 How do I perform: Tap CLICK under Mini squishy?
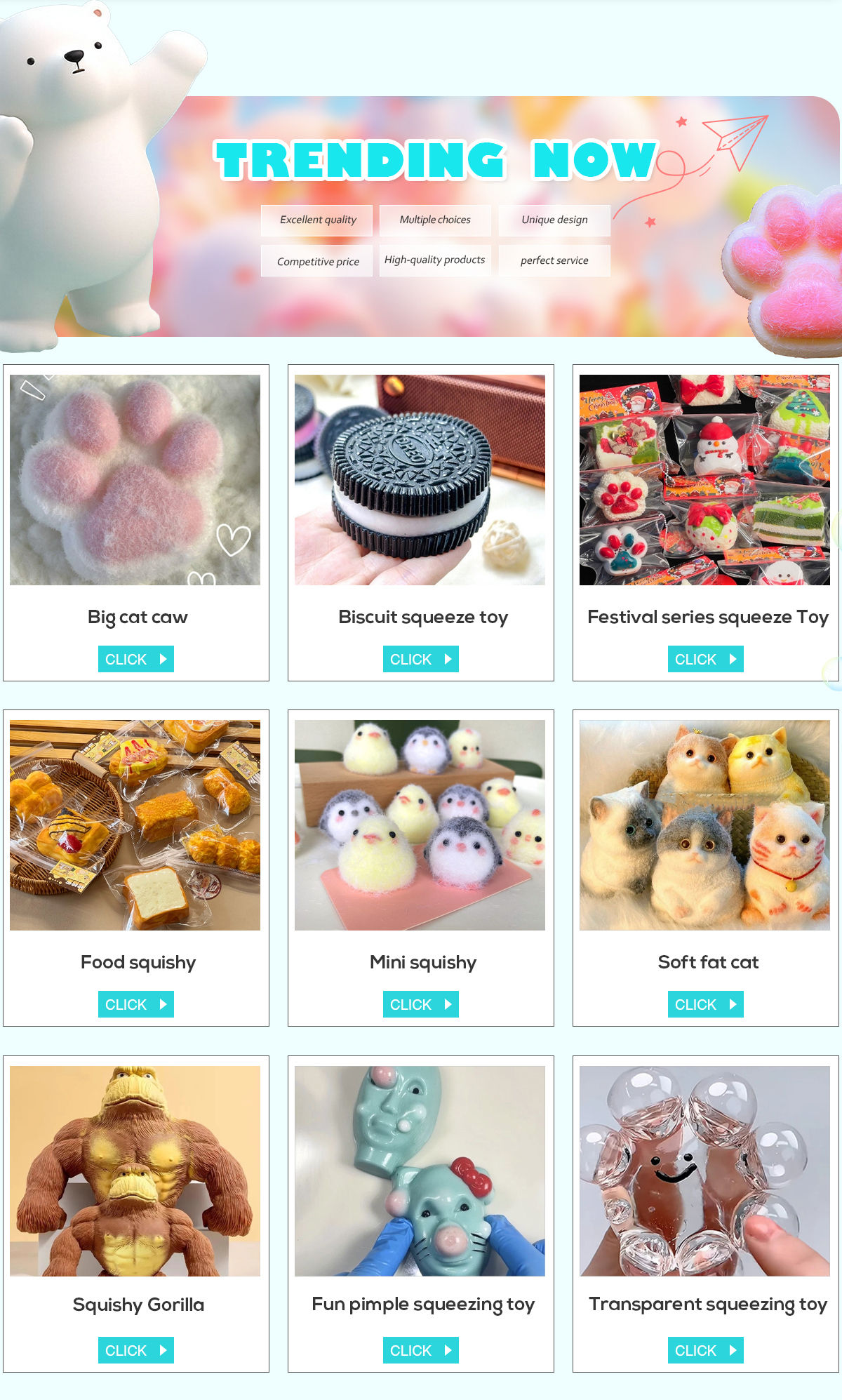421,1004
